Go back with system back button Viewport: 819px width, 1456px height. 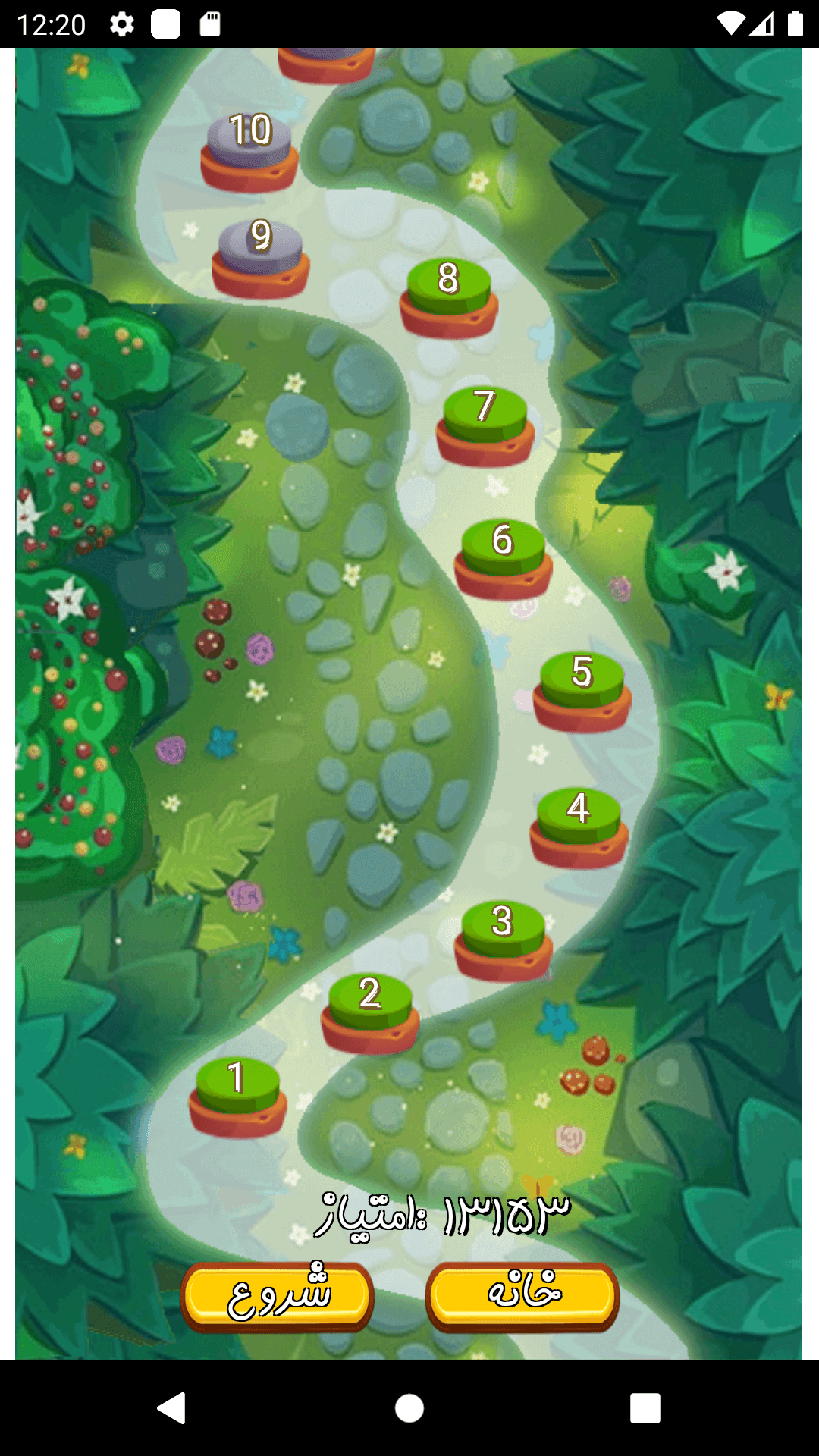coord(171,1408)
